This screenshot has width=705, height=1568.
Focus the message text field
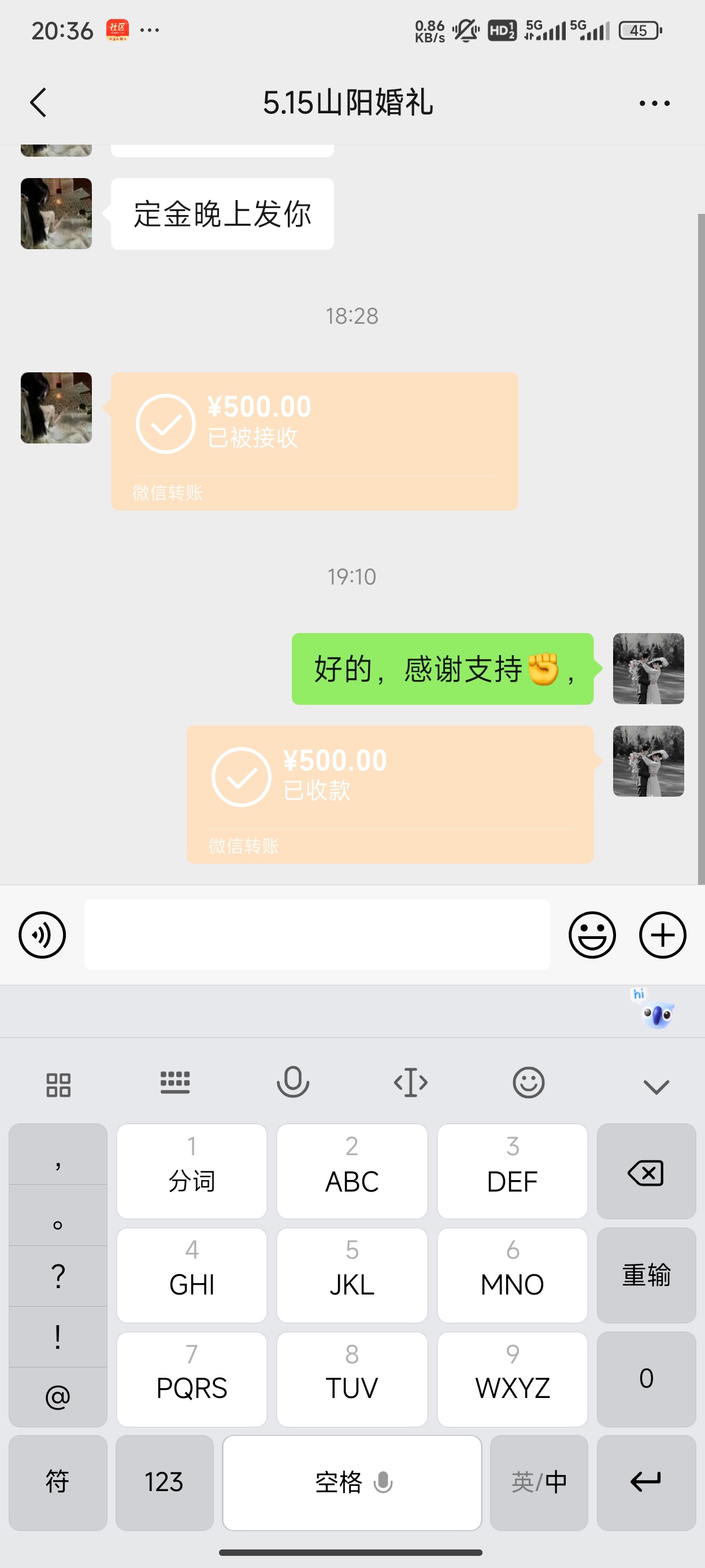click(317, 934)
